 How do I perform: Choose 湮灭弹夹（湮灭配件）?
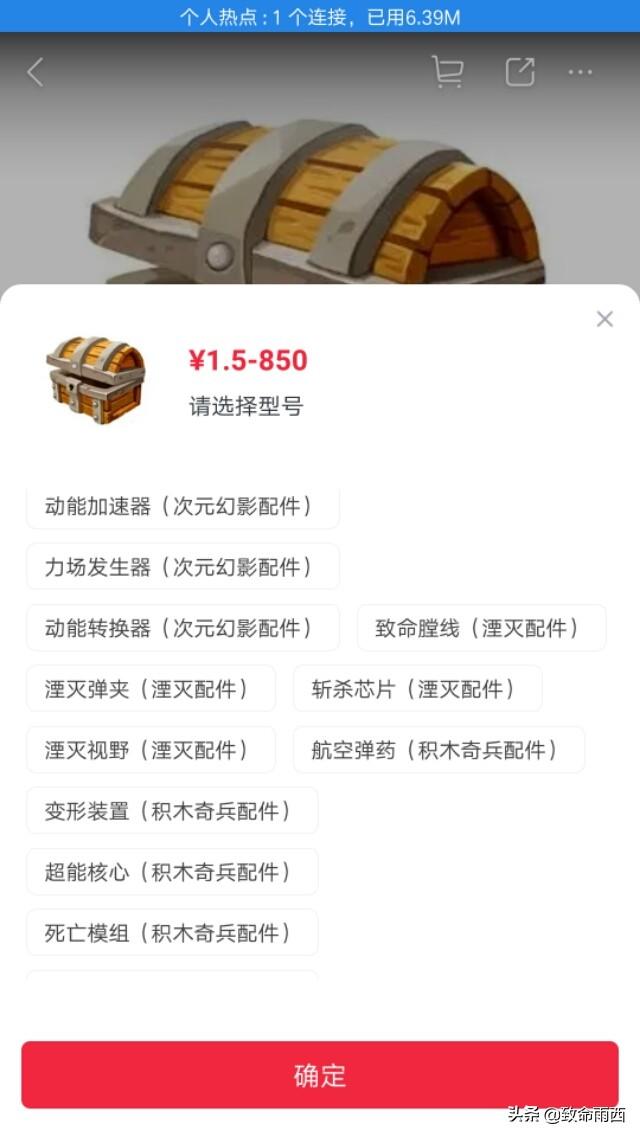(x=150, y=689)
